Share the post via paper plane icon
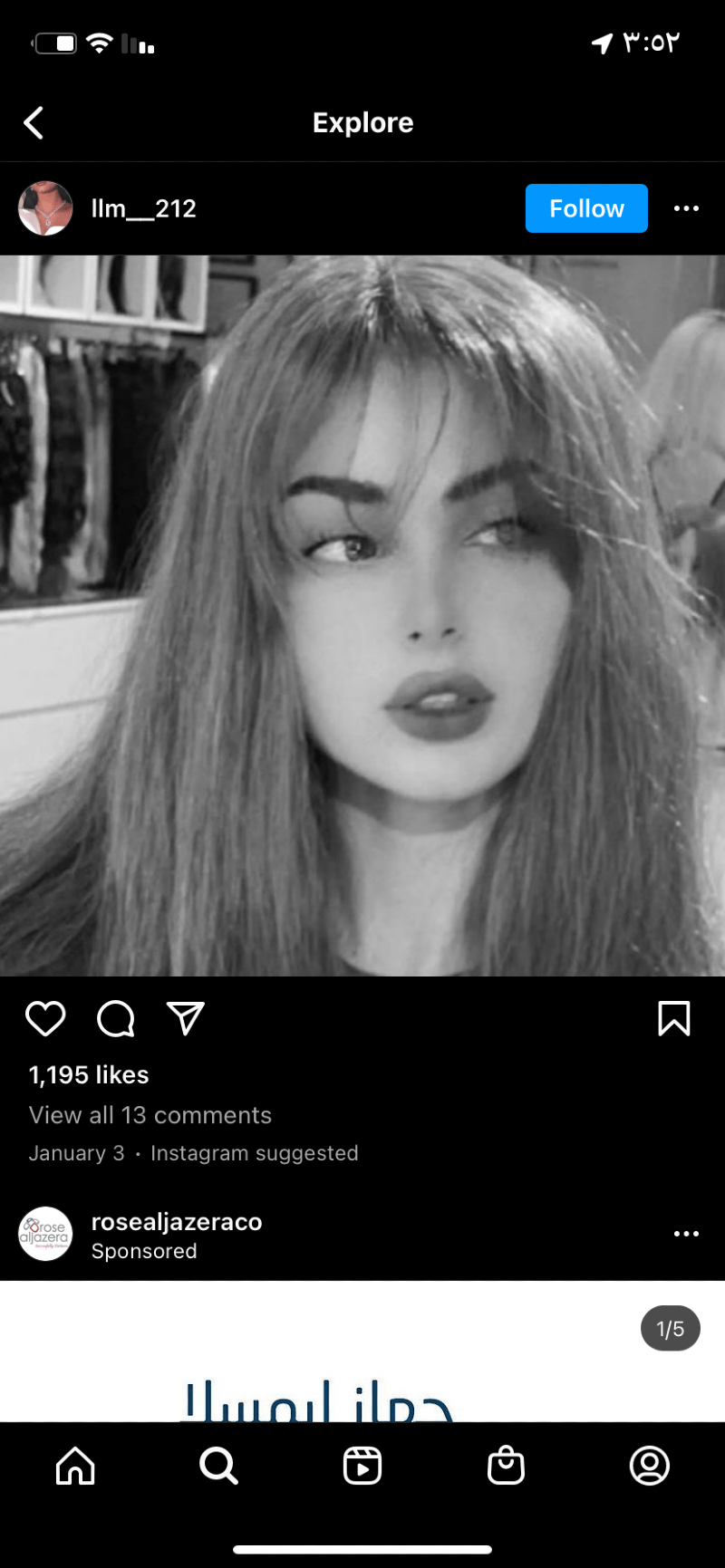Image resolution: width=725 pixels, height=1568 pixels. [186, 1019]
